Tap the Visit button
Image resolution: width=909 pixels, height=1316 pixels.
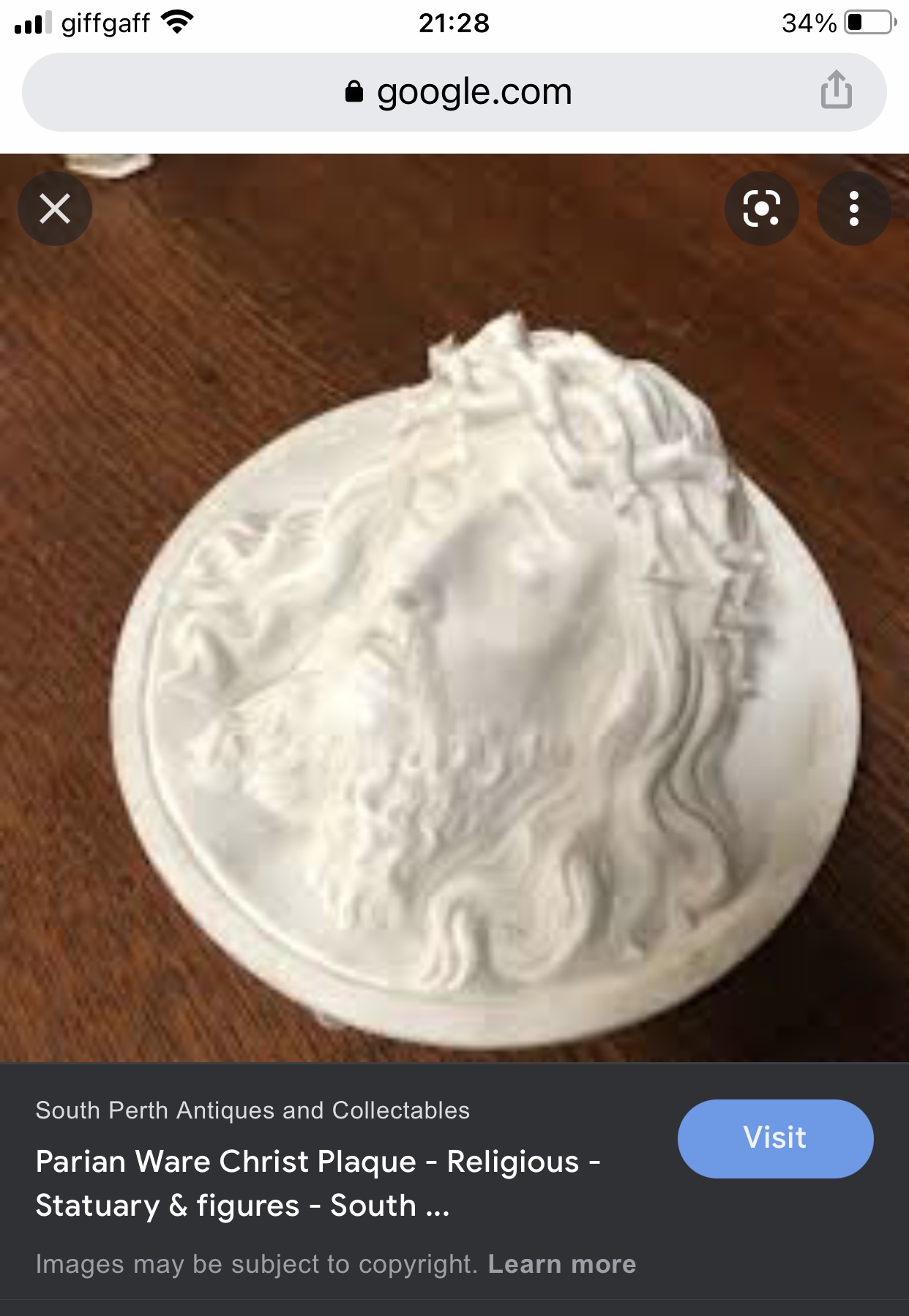(775, 1138)
